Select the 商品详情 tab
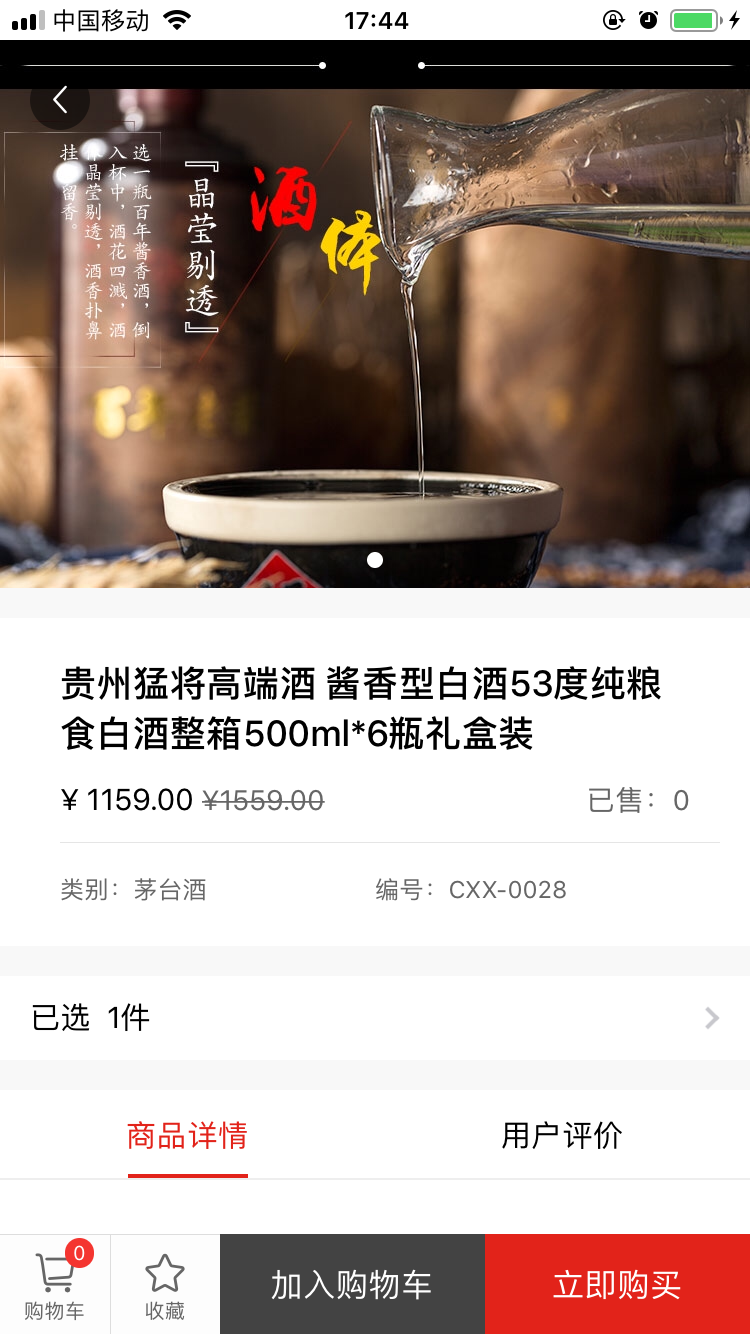750x1334 pixels. click(x=187, y=1136)
